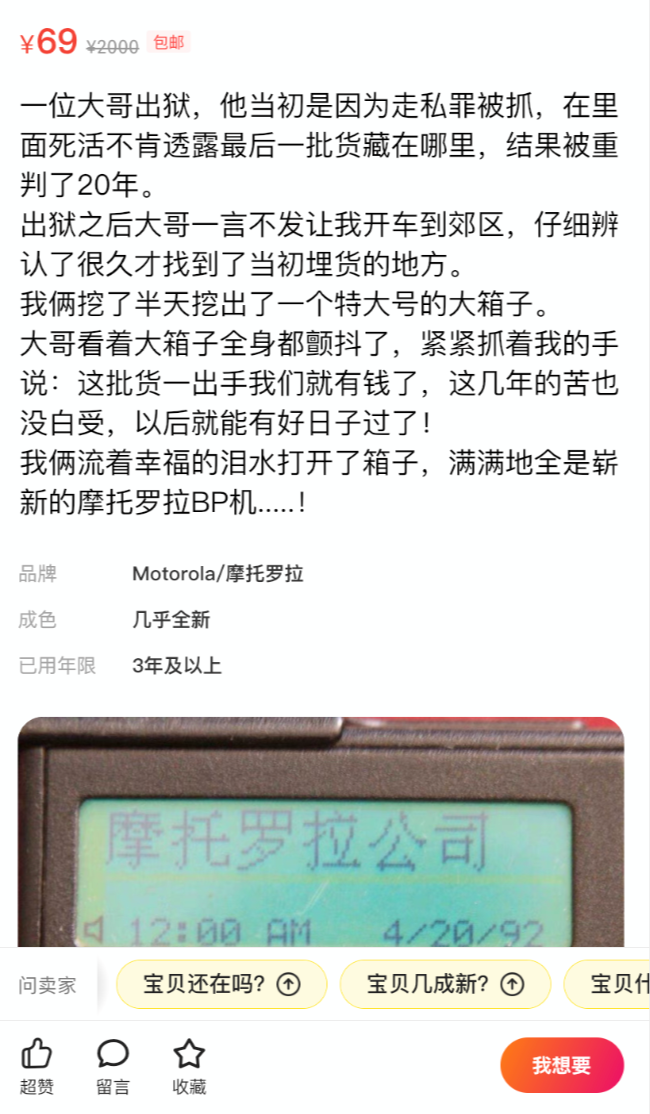Give this listing a 超赞 like
Viewport: 650px width, 1114px height.
(x=37, y=1065)
